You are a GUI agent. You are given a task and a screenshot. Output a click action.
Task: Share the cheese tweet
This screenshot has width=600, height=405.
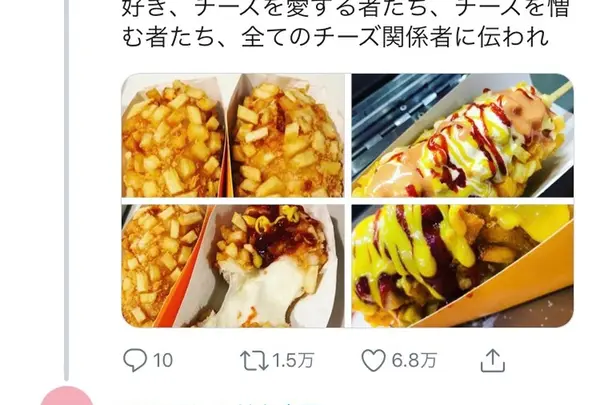pos(492,360)
